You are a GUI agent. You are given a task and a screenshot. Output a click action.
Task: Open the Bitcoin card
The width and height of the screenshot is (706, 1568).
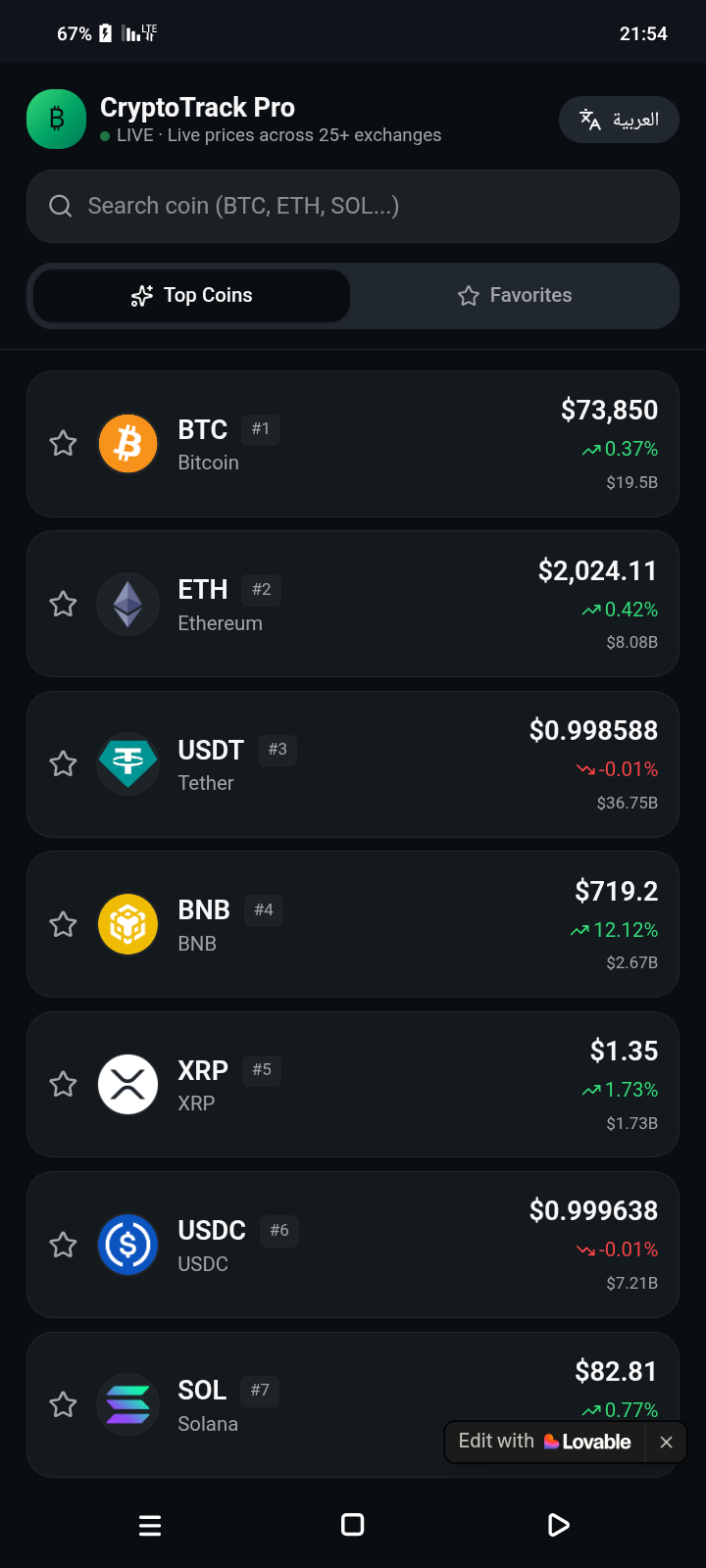[353, 444]
